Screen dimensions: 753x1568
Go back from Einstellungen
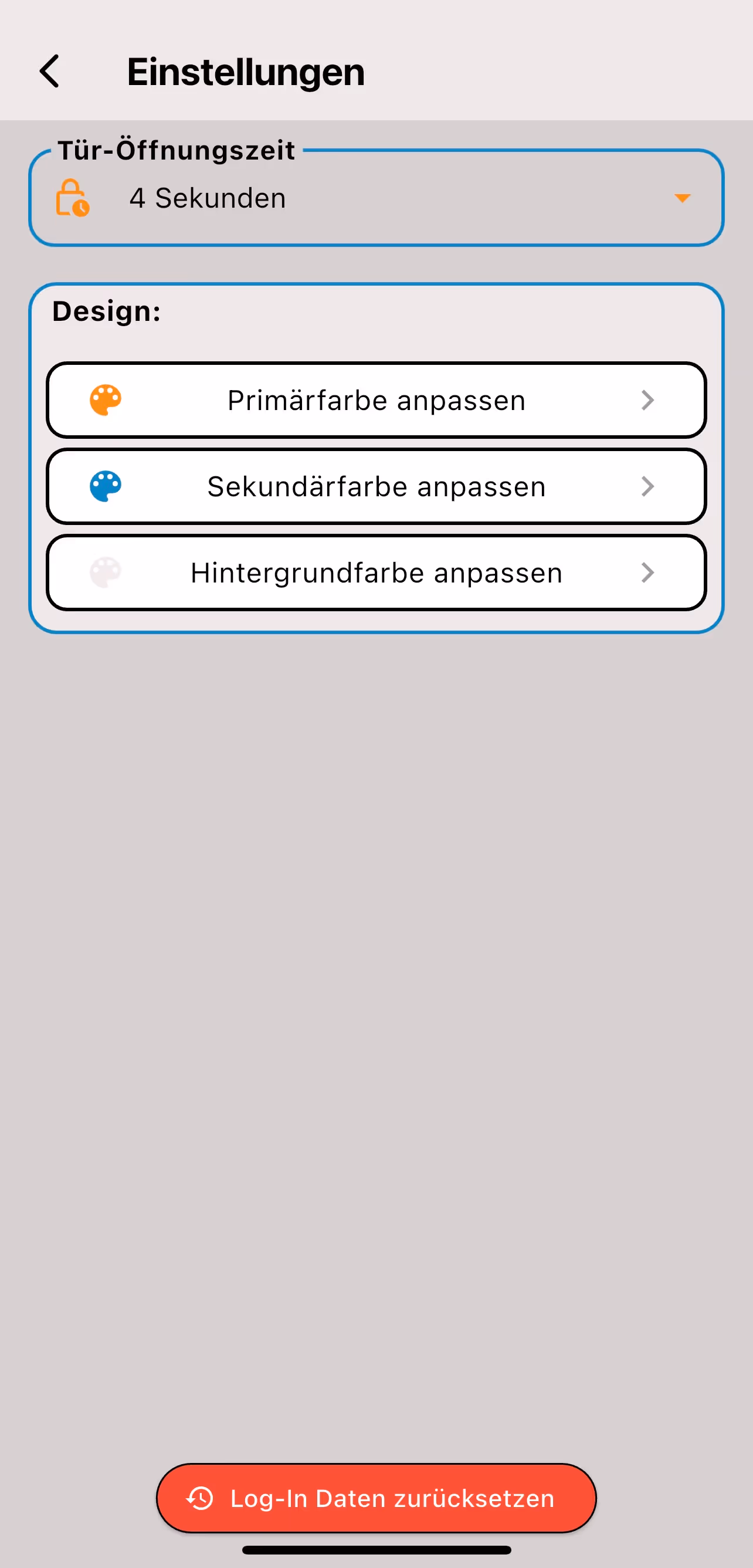coord(50,71)
